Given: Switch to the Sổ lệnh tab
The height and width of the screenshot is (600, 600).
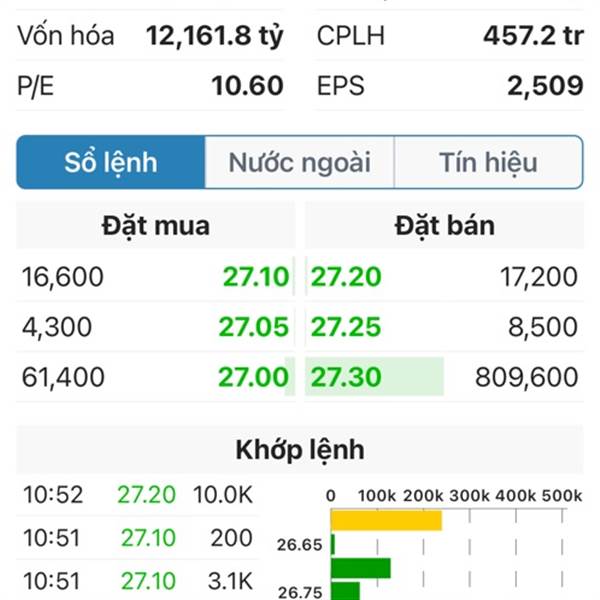Looking at the screenshot, I should (111, 163).
